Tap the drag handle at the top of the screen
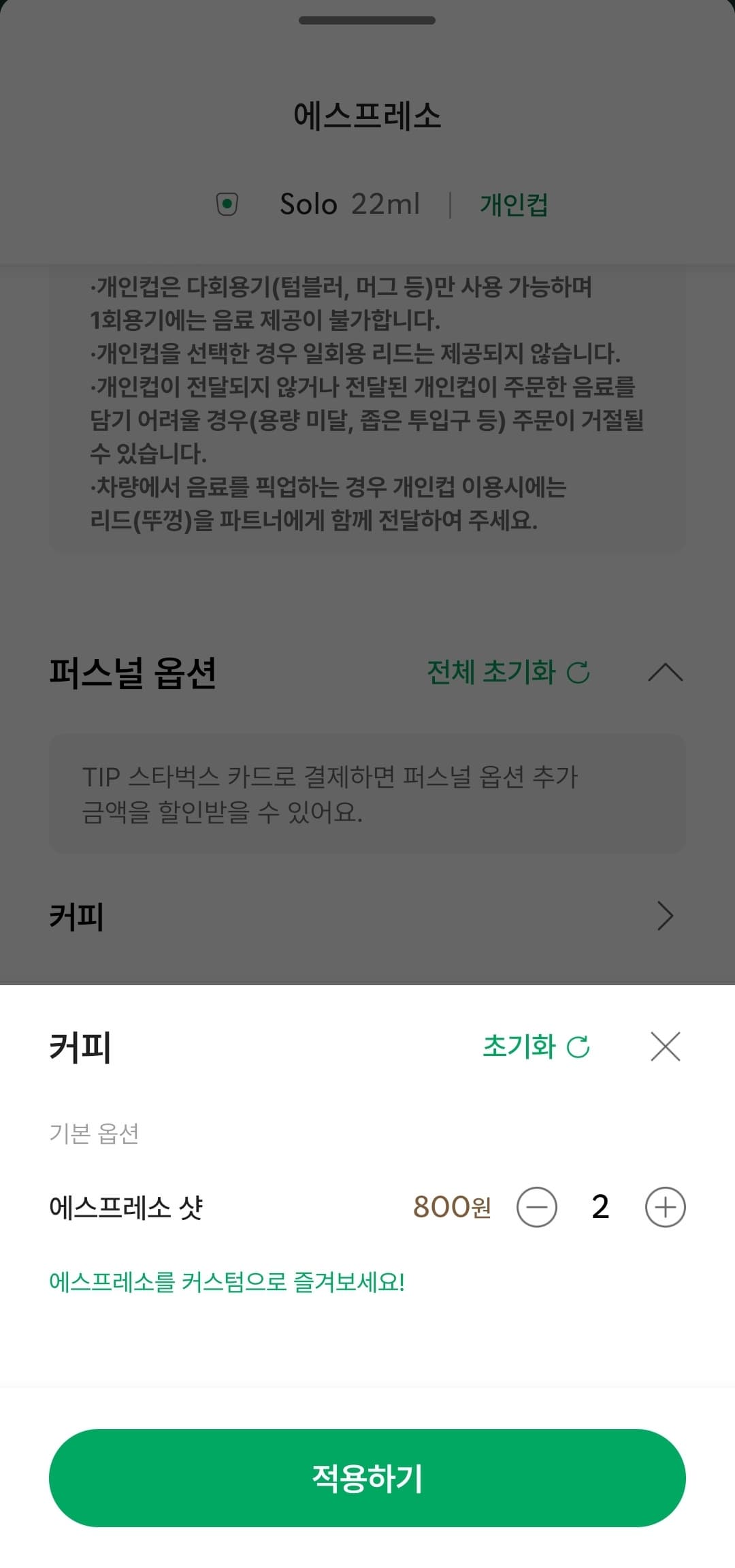This screenshot has height=1568, width=735. click(367, 21)
